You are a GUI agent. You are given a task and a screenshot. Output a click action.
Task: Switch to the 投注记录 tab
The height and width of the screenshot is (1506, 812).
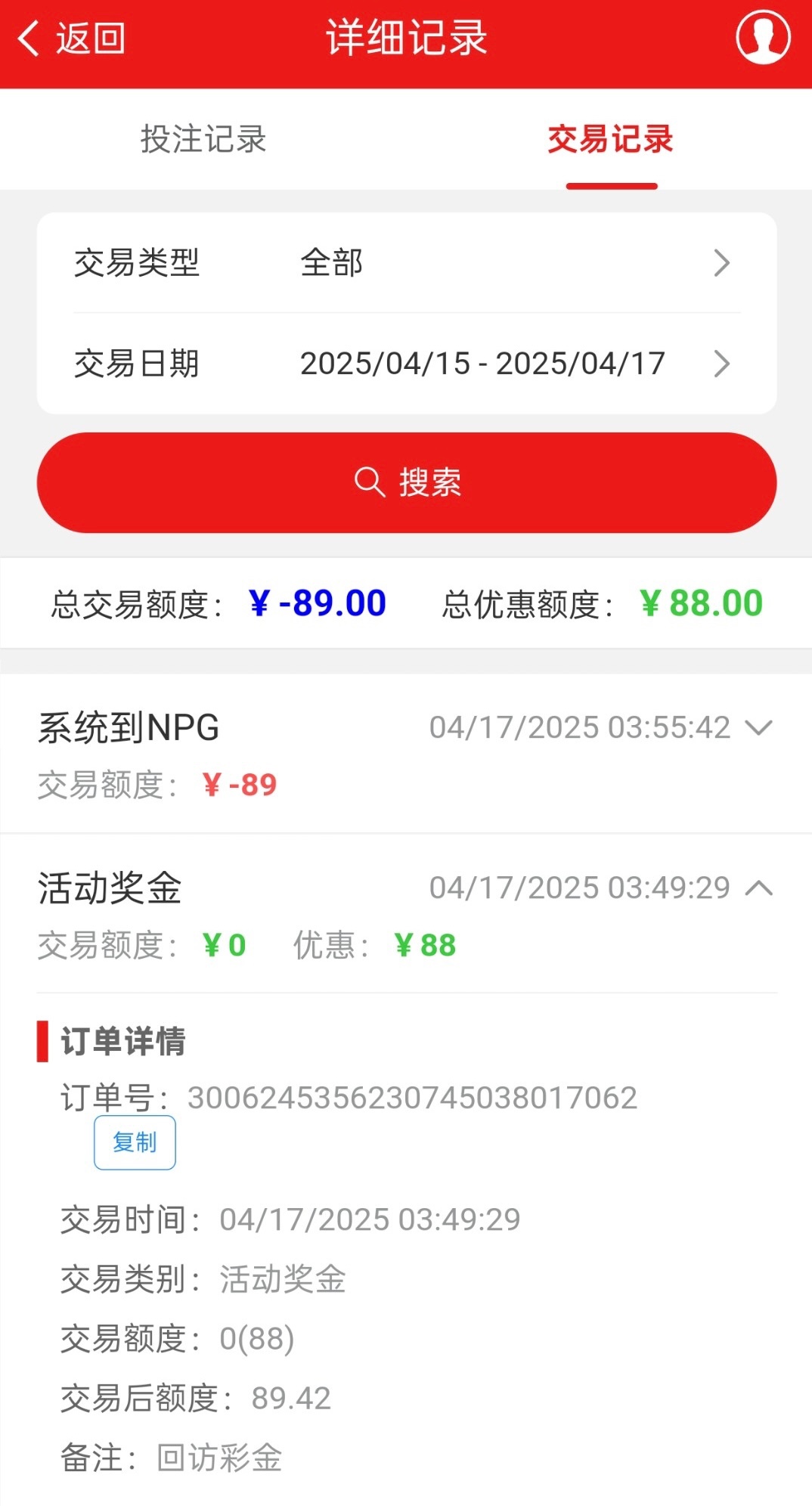pos(203,140)
